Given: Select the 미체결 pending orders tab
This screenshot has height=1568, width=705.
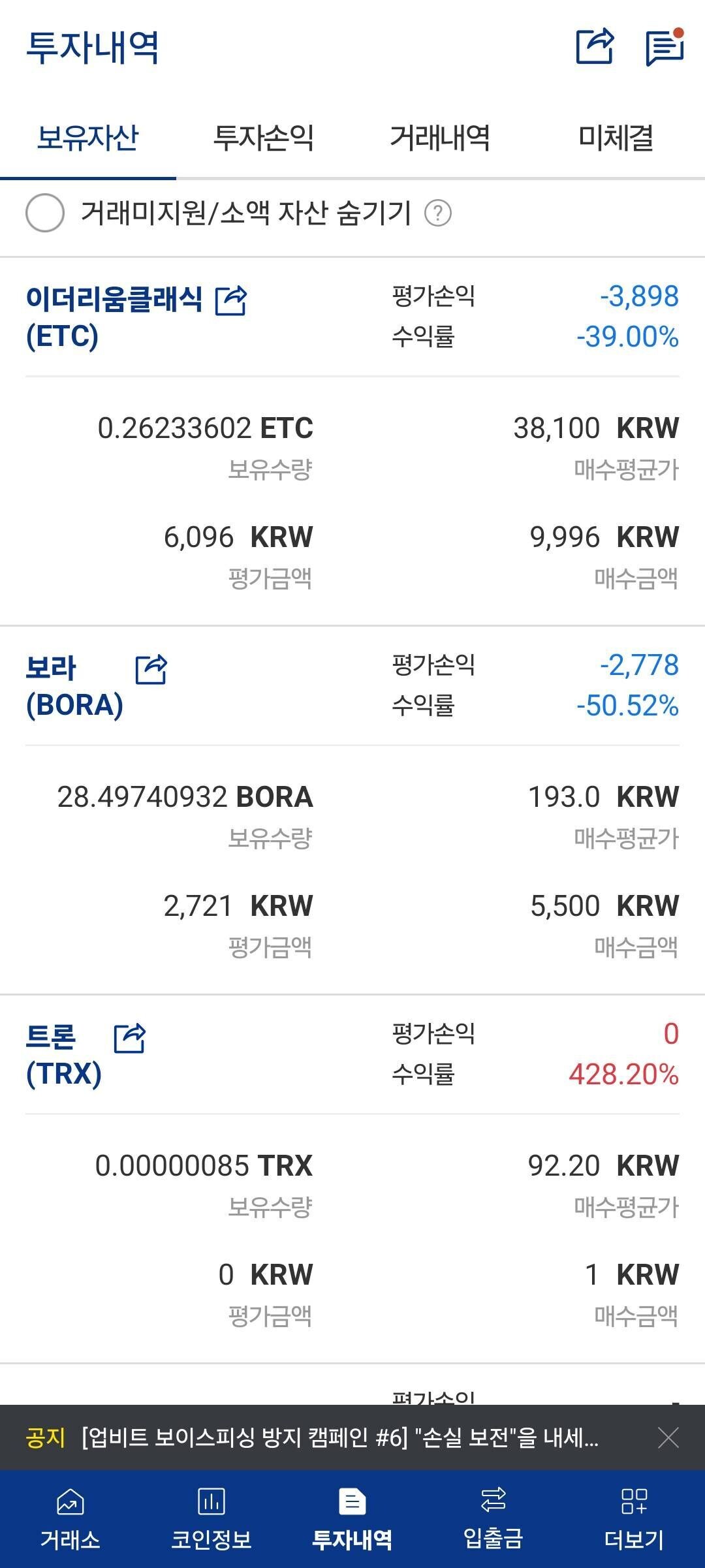Looking at the screenshot, I should (617, 137).
